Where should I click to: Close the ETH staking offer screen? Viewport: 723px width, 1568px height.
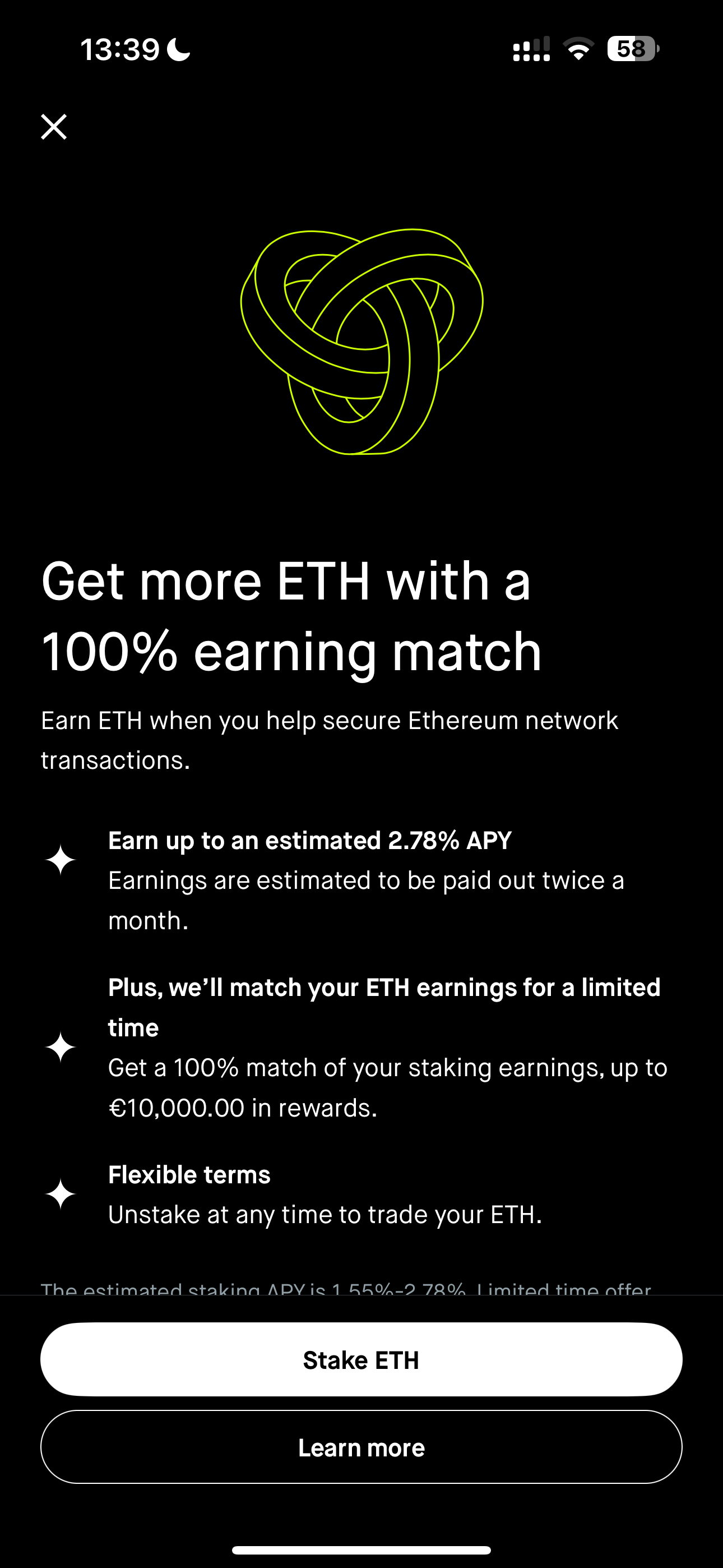[x=54, y=127]
